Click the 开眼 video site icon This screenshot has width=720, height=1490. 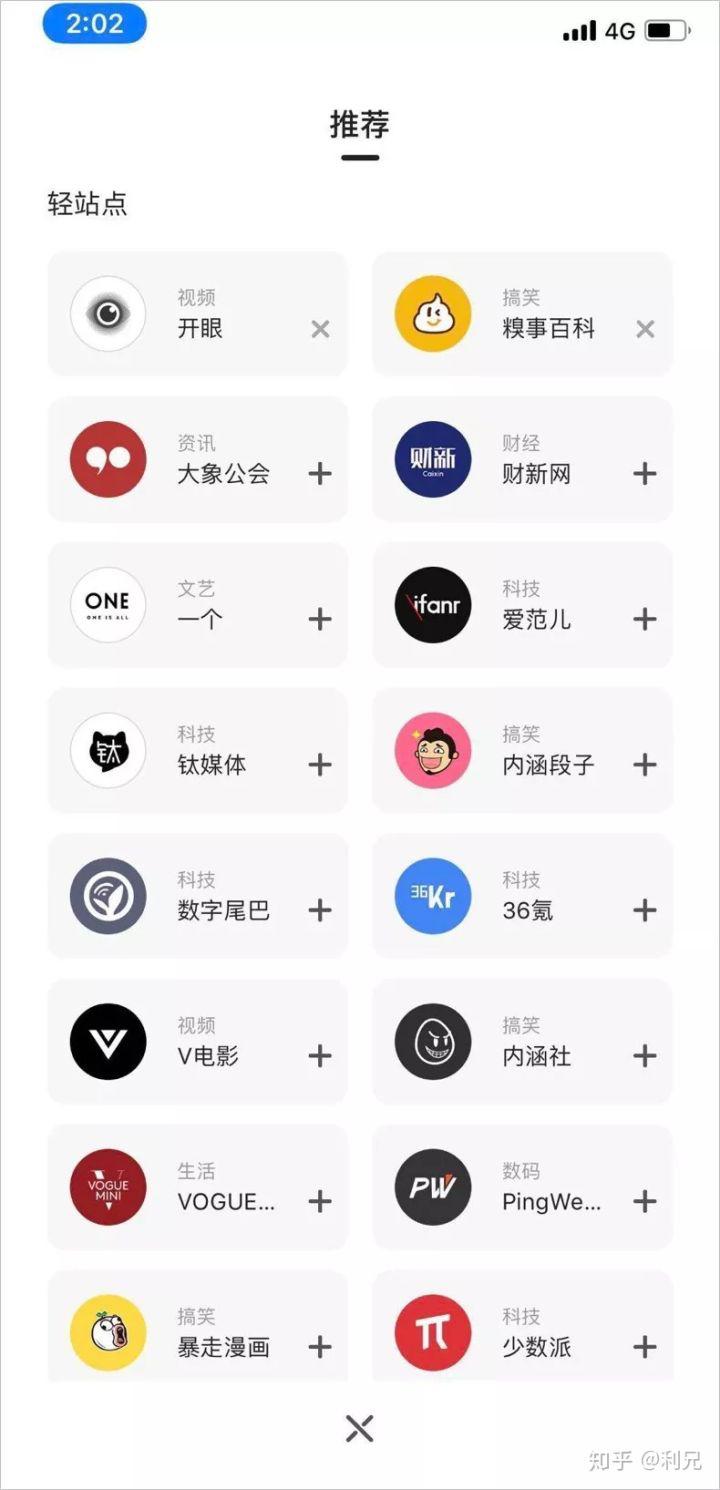point(107,314)
